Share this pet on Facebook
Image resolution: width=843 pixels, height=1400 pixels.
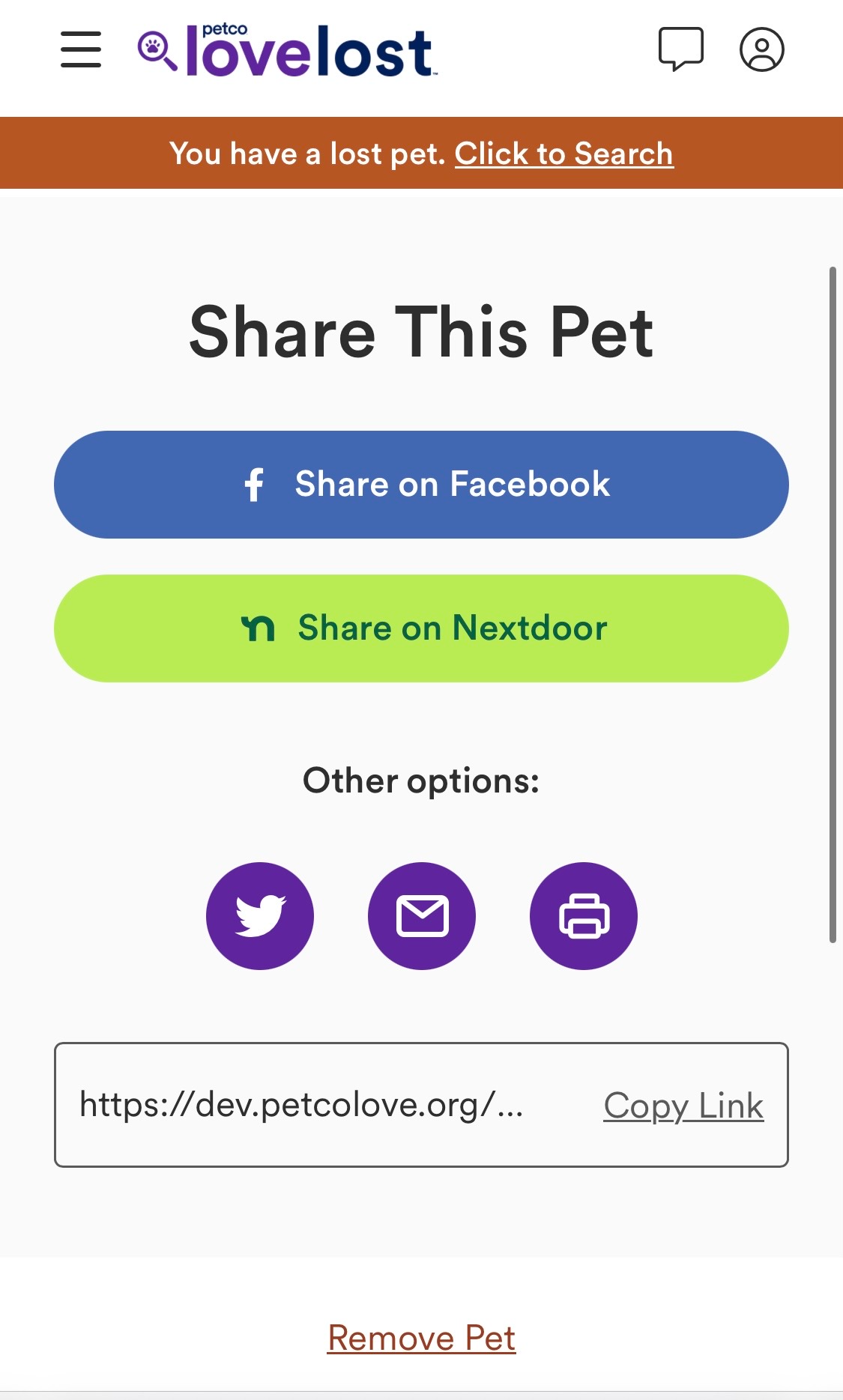click(x=421, y=485)
